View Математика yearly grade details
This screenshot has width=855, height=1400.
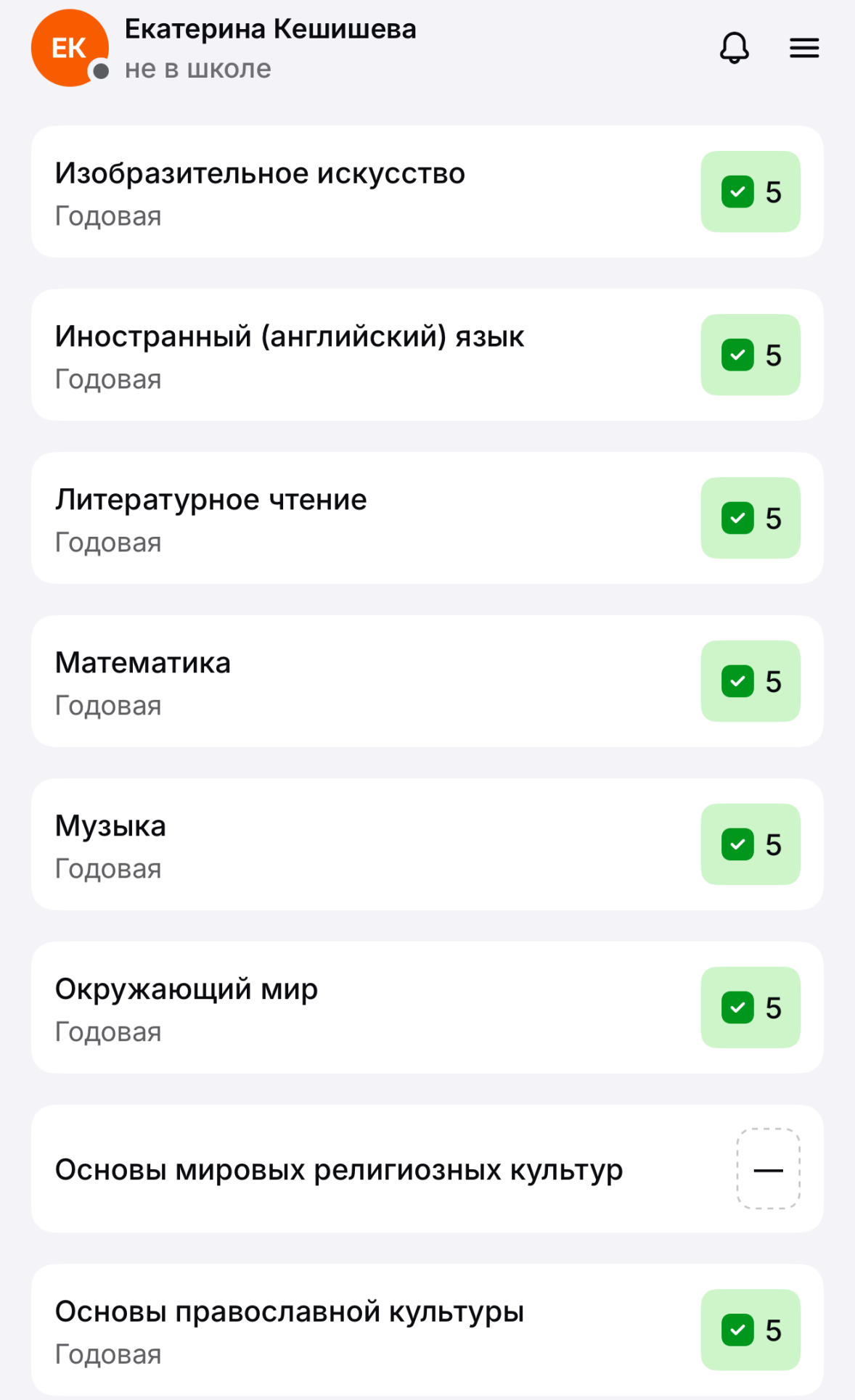pos(427,681)
